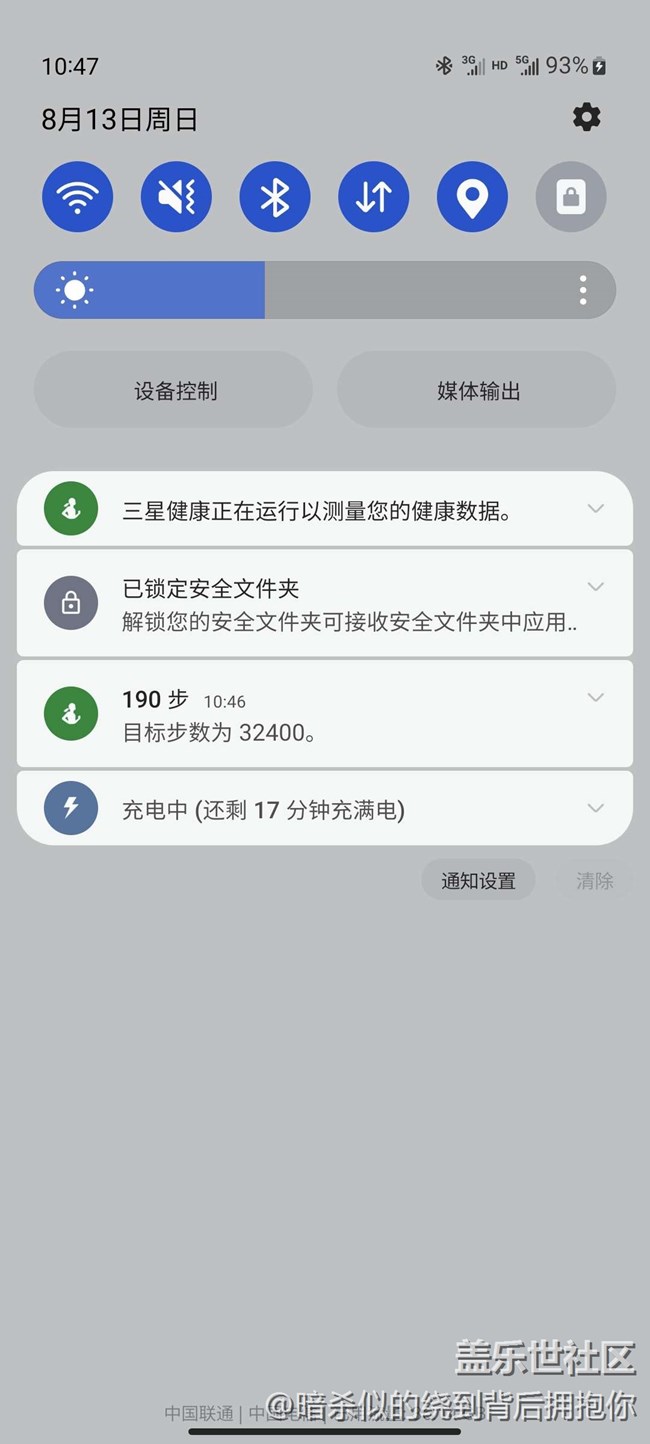Disable the location toggle
Viewport: 650px width, 1444px height.
tap(472, 197)
